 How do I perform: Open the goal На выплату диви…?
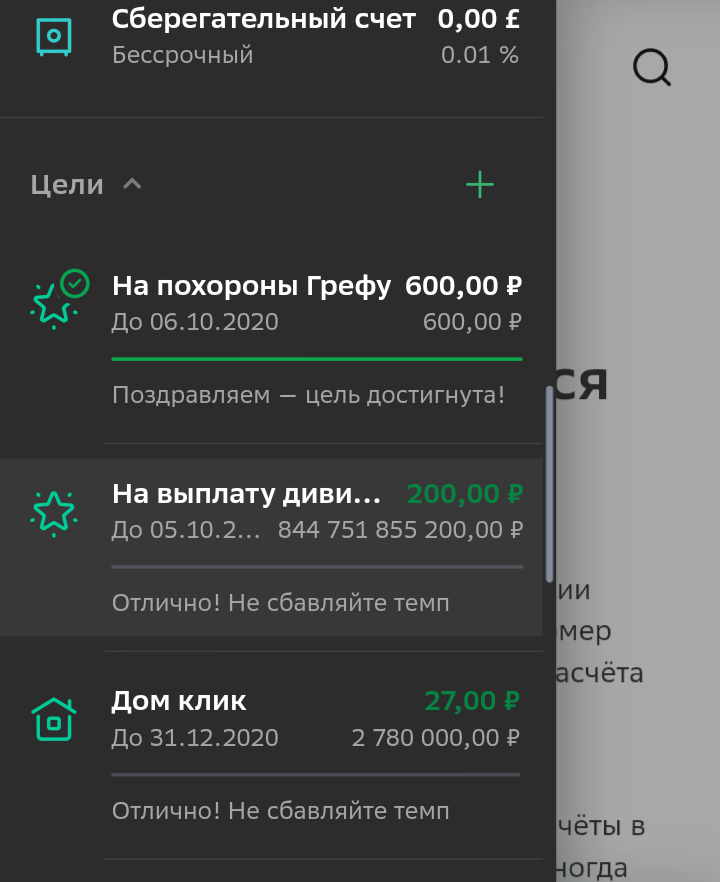click(271, 547)
